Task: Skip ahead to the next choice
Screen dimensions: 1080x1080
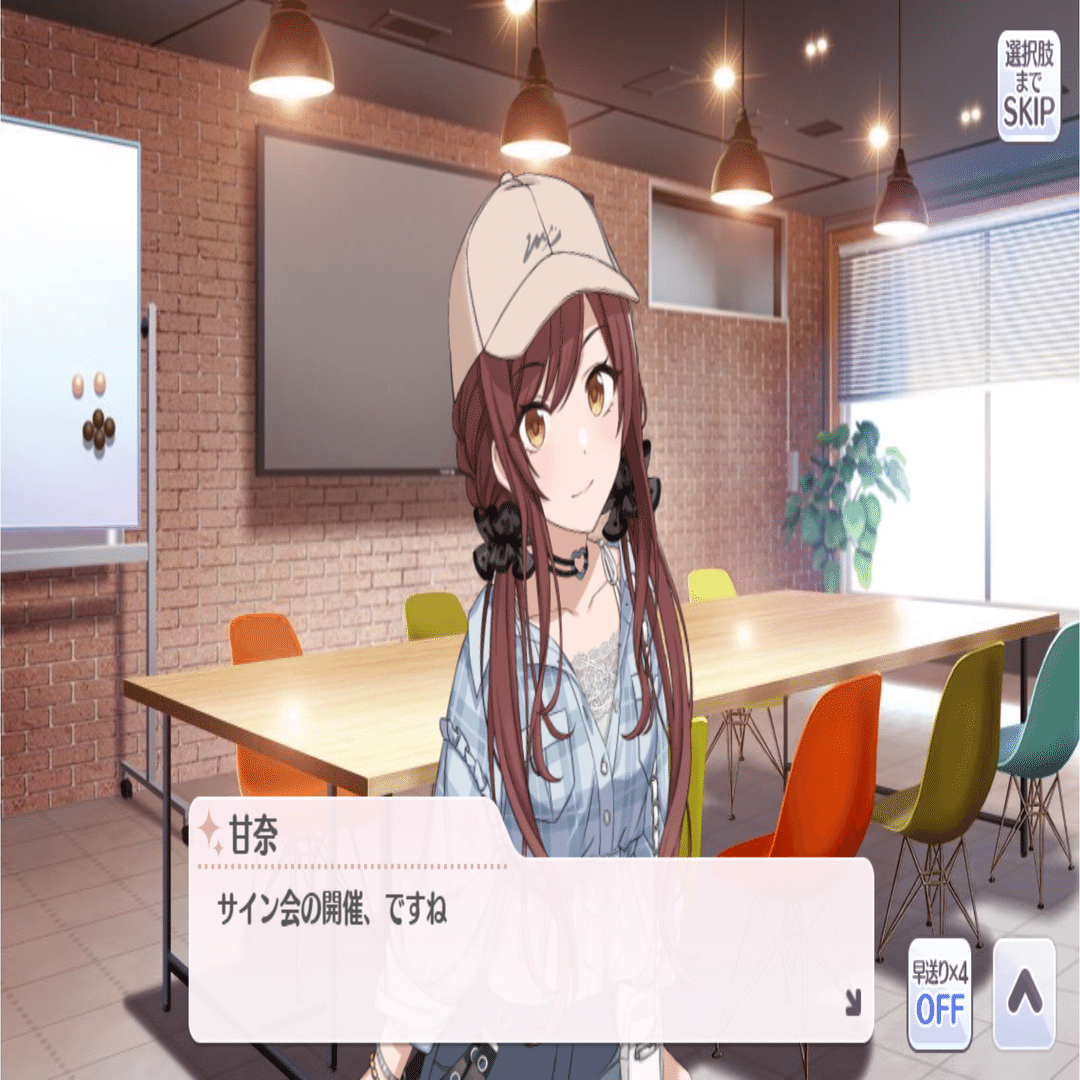Action: [1028, 86]
